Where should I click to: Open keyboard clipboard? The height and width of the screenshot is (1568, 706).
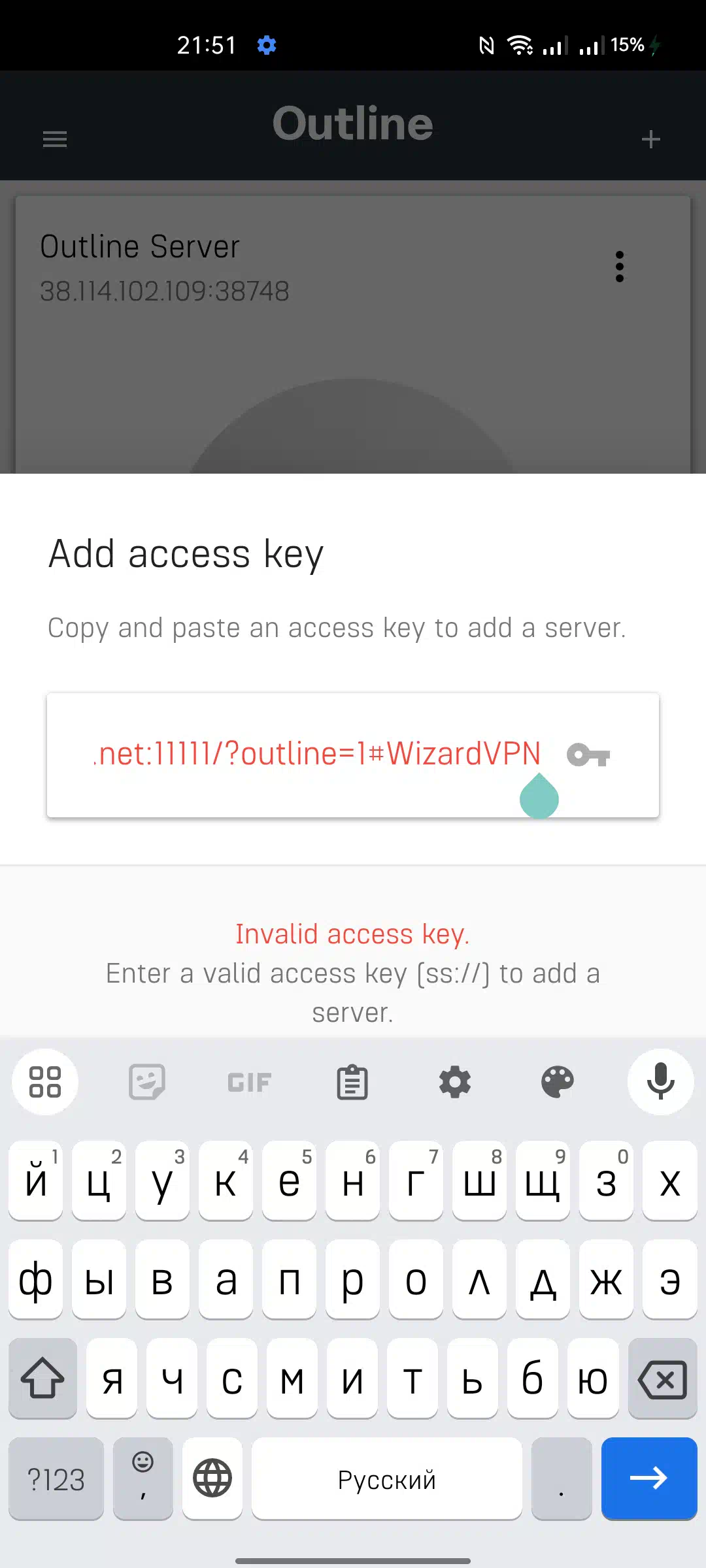click(x=352, y=1082)
